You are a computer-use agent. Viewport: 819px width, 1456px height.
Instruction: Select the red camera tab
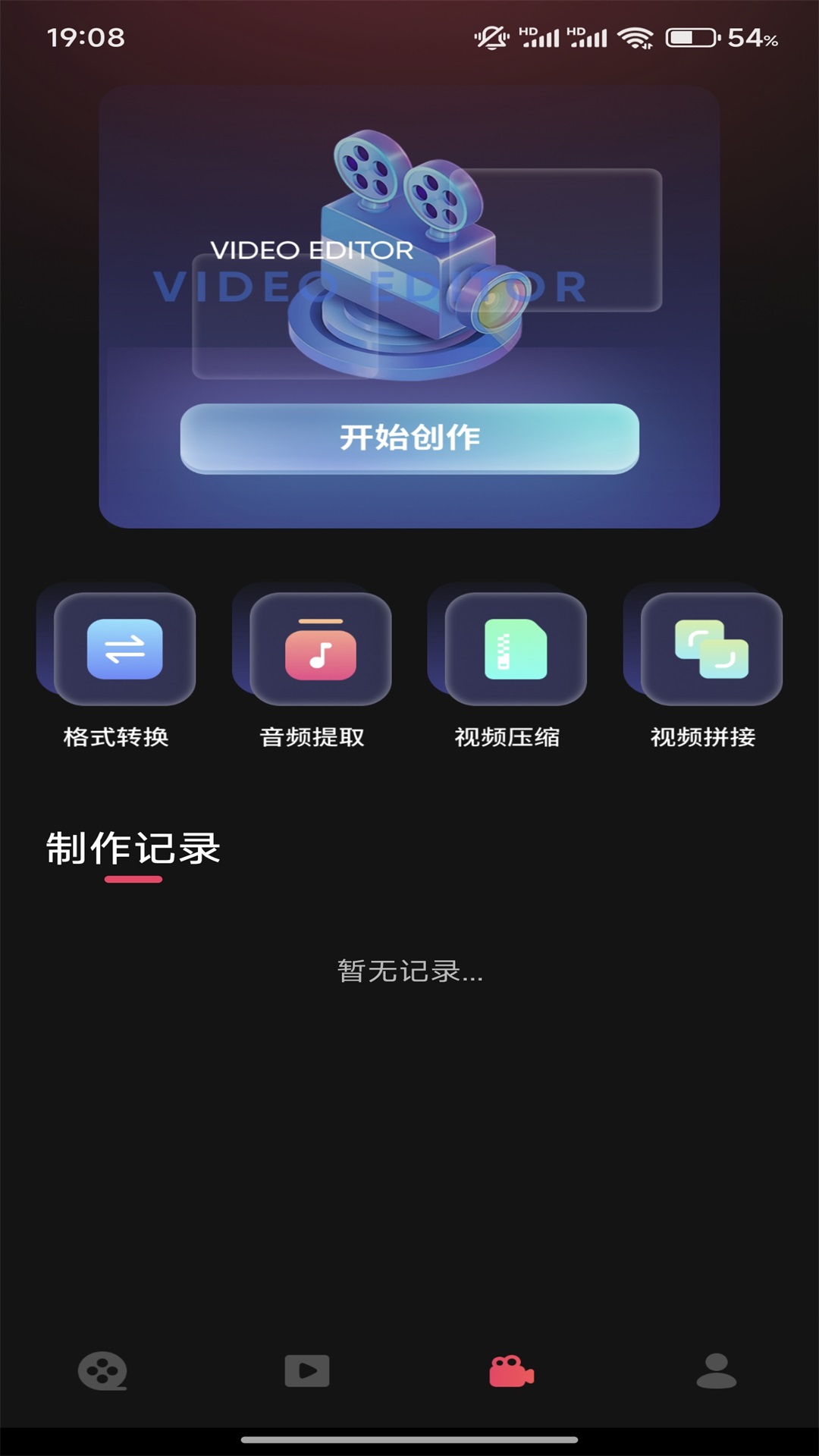(x=512, y=1371)
